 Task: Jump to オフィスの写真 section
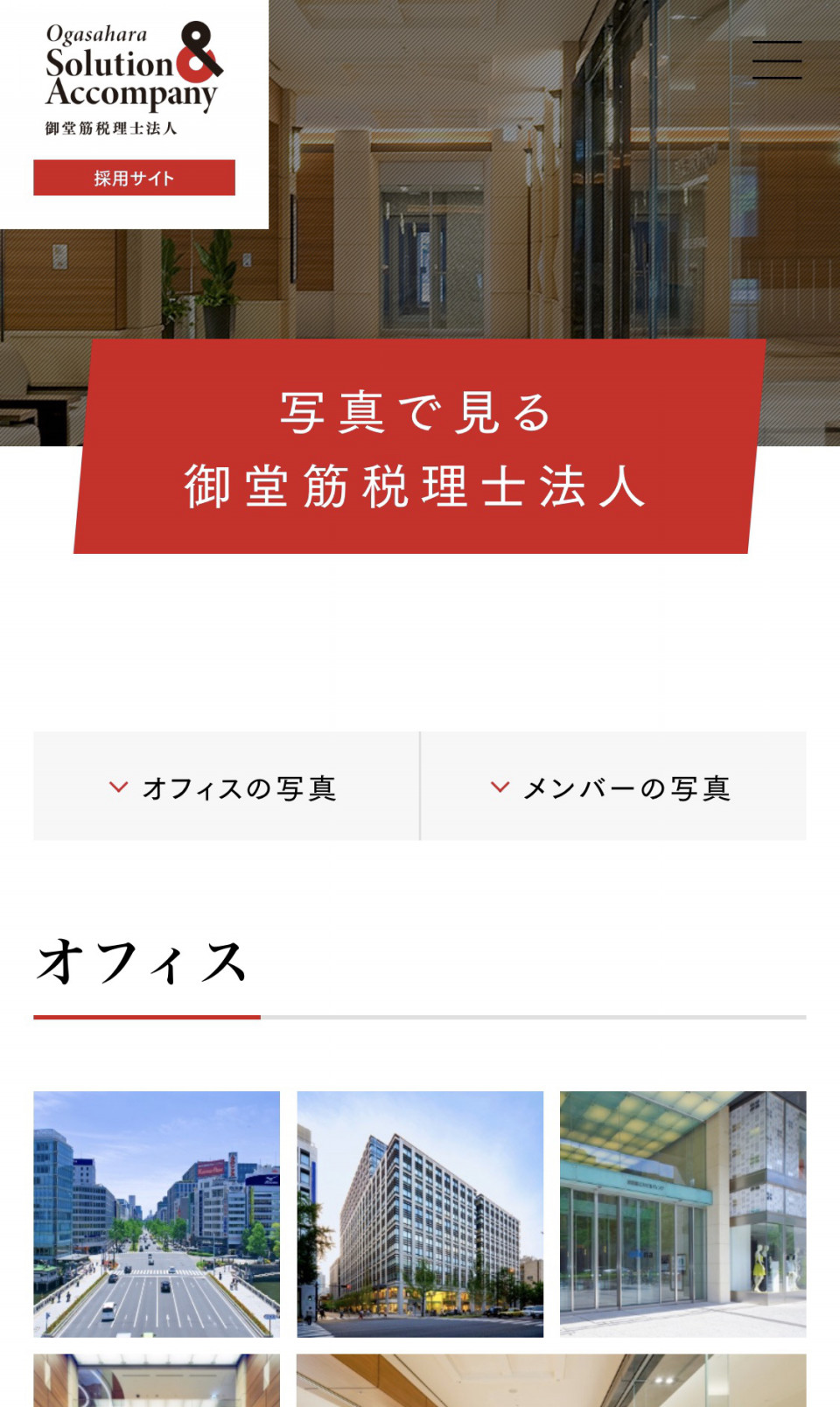(x=226, y=787)
